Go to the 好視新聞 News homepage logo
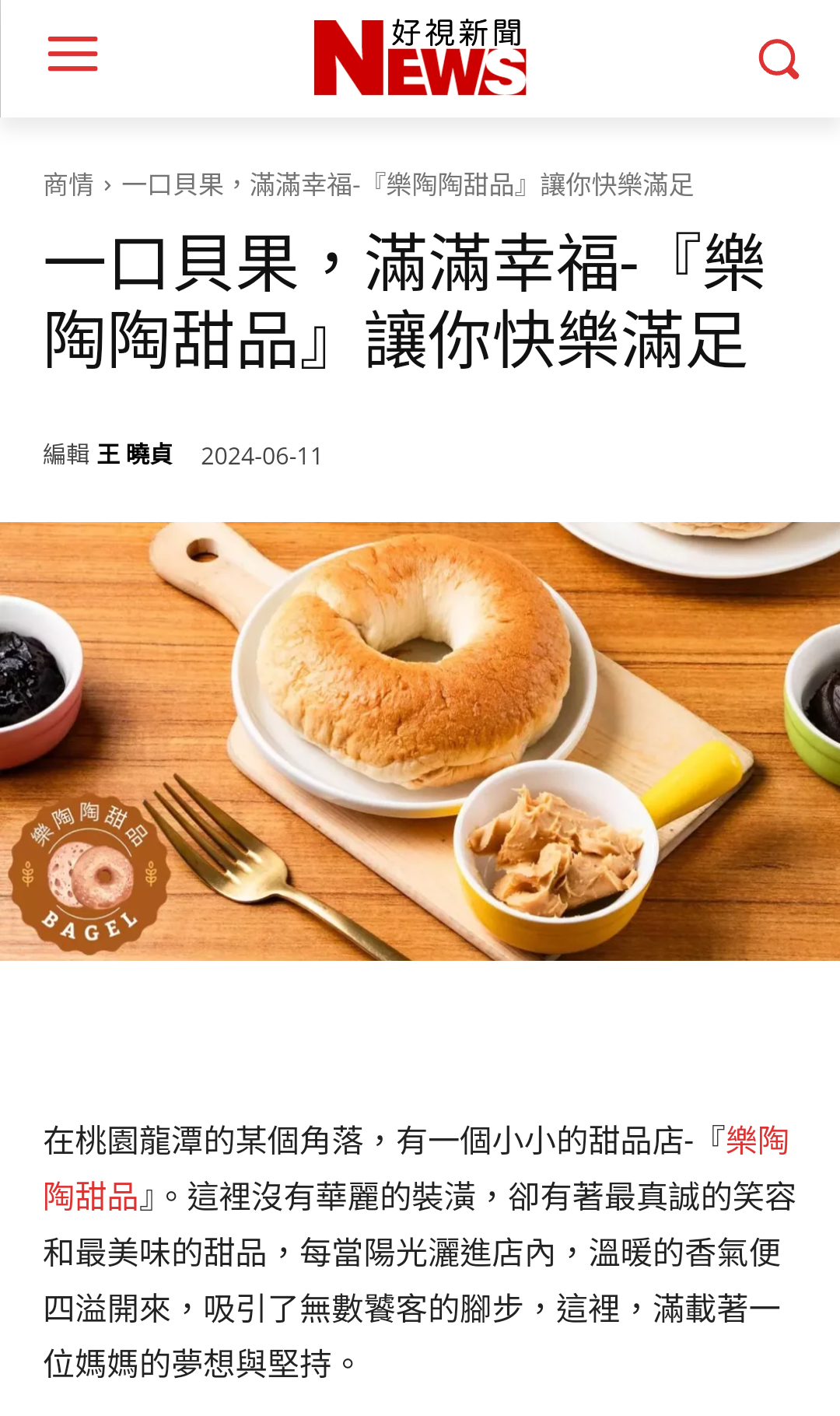This screenshot has width=840, height=1416. [420, 58]
